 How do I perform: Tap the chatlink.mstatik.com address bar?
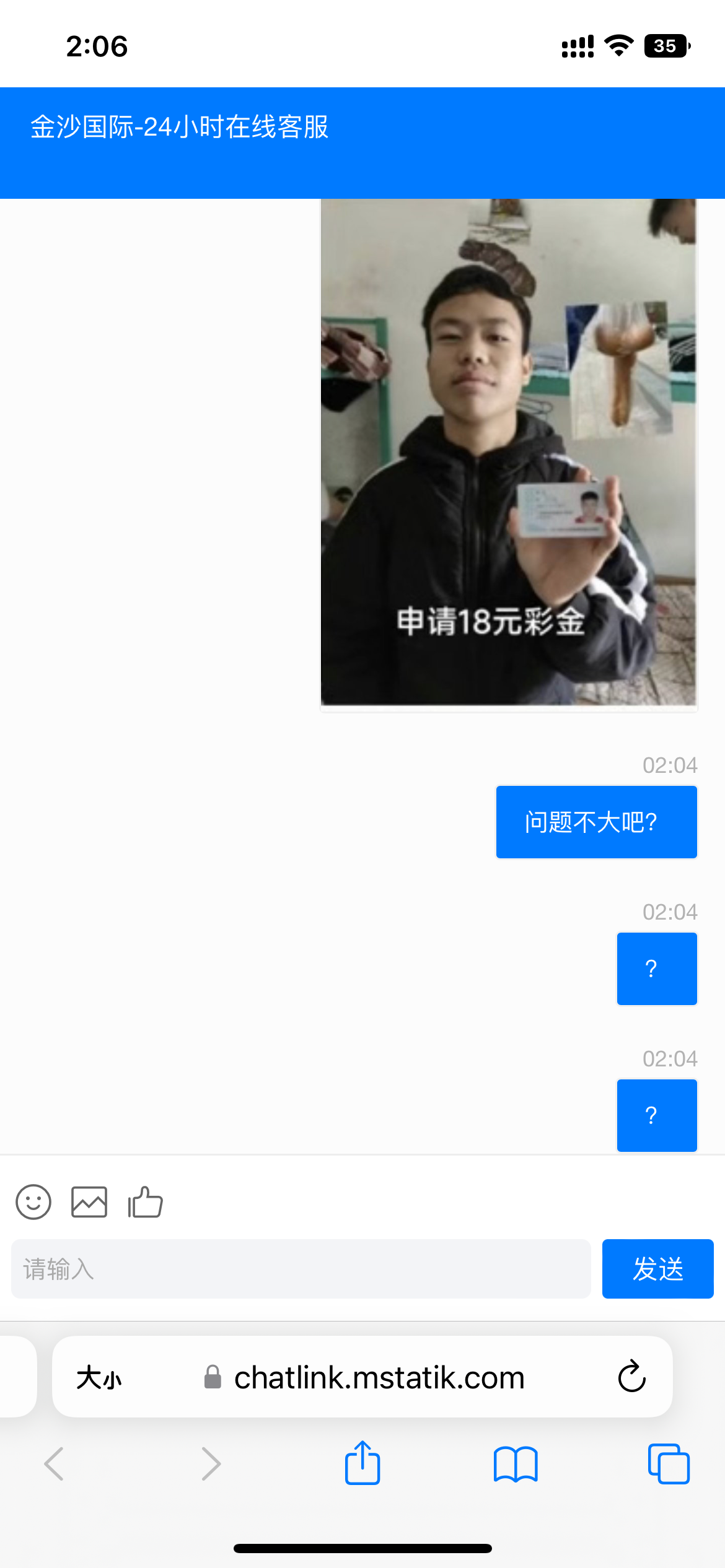coord(378,1378)
